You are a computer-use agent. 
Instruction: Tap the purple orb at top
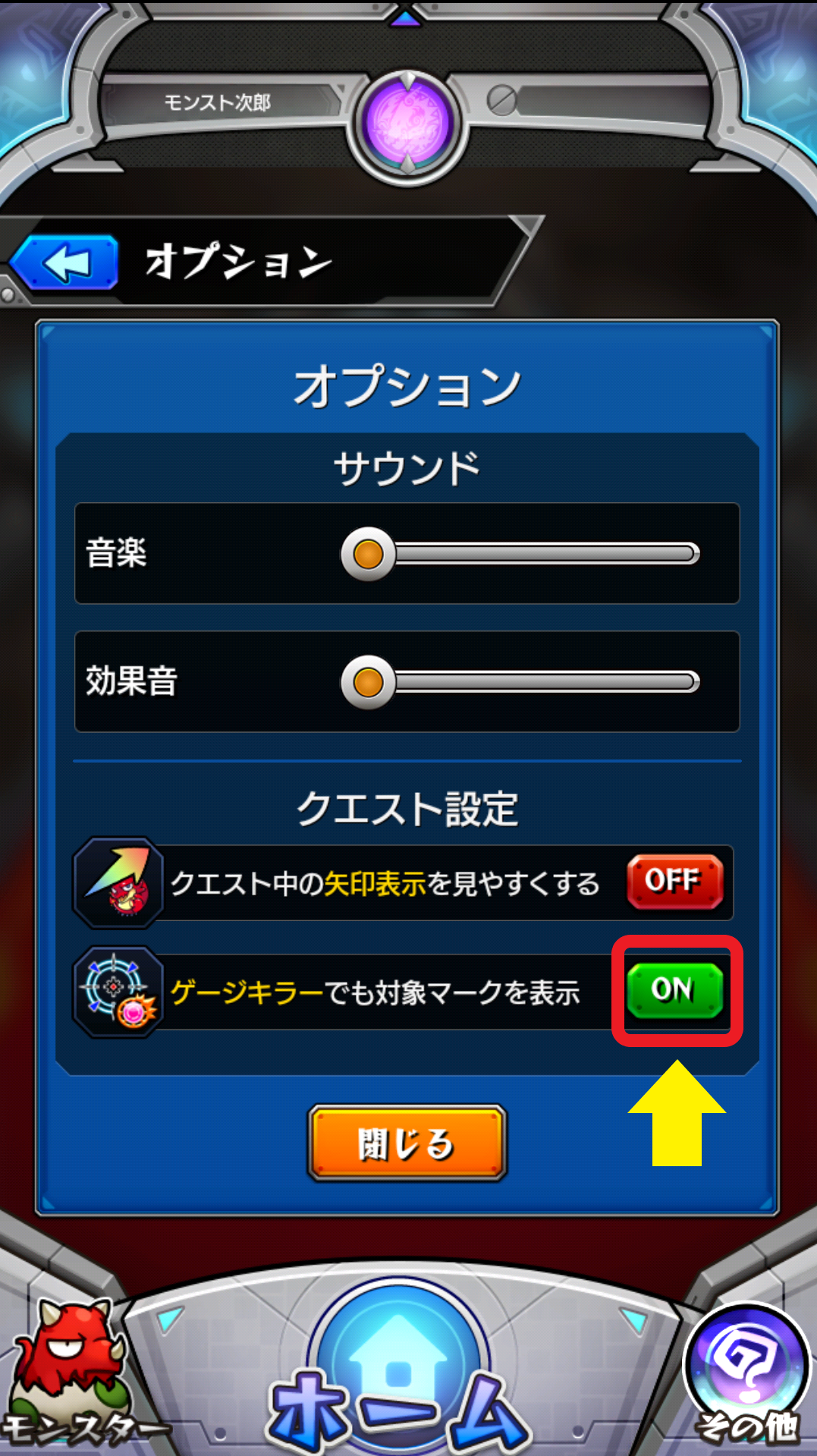(x=408, y=124)
